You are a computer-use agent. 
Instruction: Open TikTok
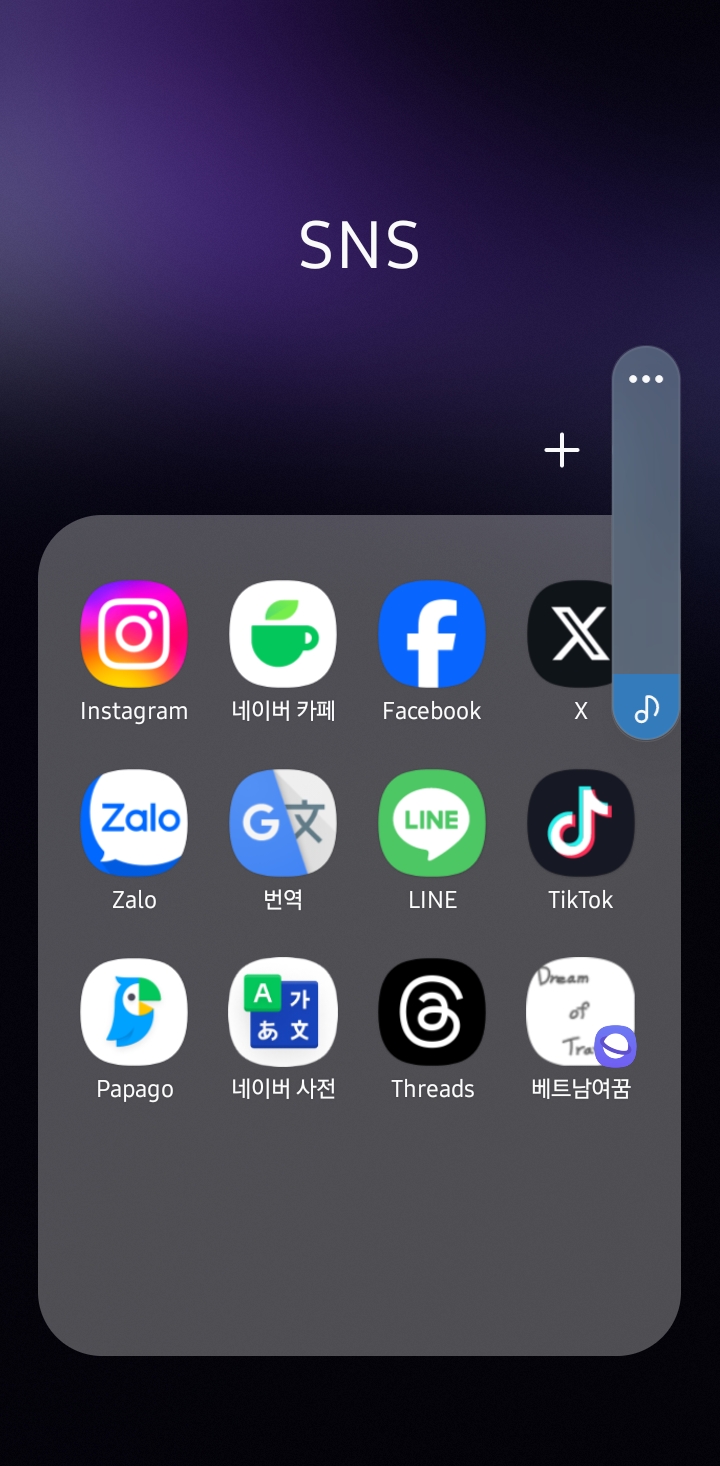tap(581, 823)
